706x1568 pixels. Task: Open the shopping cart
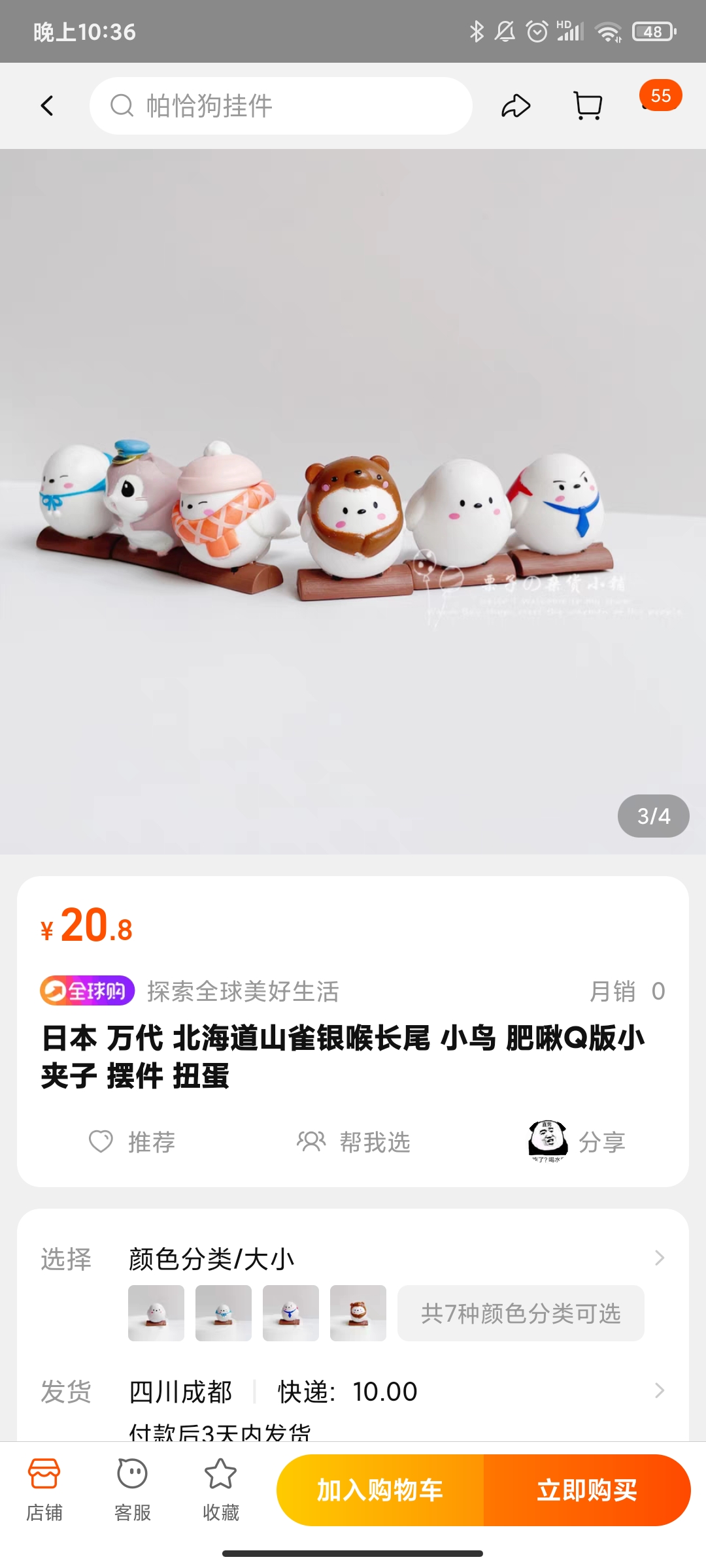588,106
